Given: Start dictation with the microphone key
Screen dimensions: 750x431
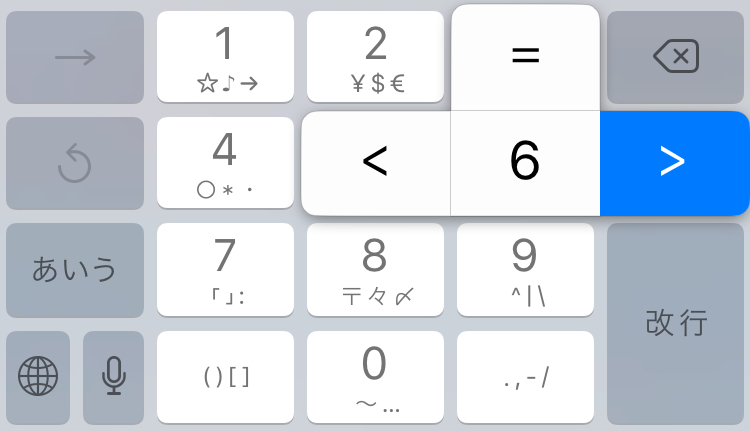Looking at the screenshot, I should (x=114, y=377).
